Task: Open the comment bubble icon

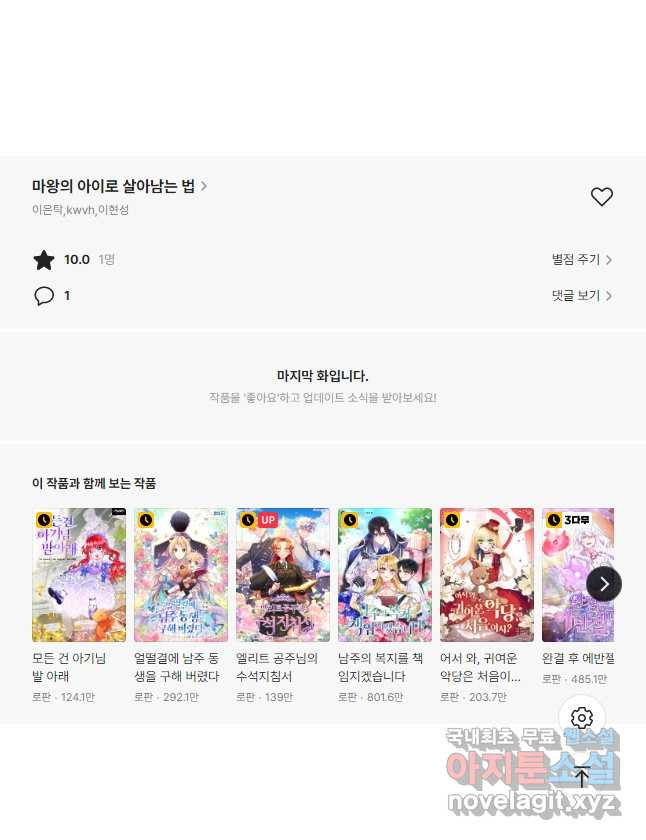Action: [x=44, y=296]
